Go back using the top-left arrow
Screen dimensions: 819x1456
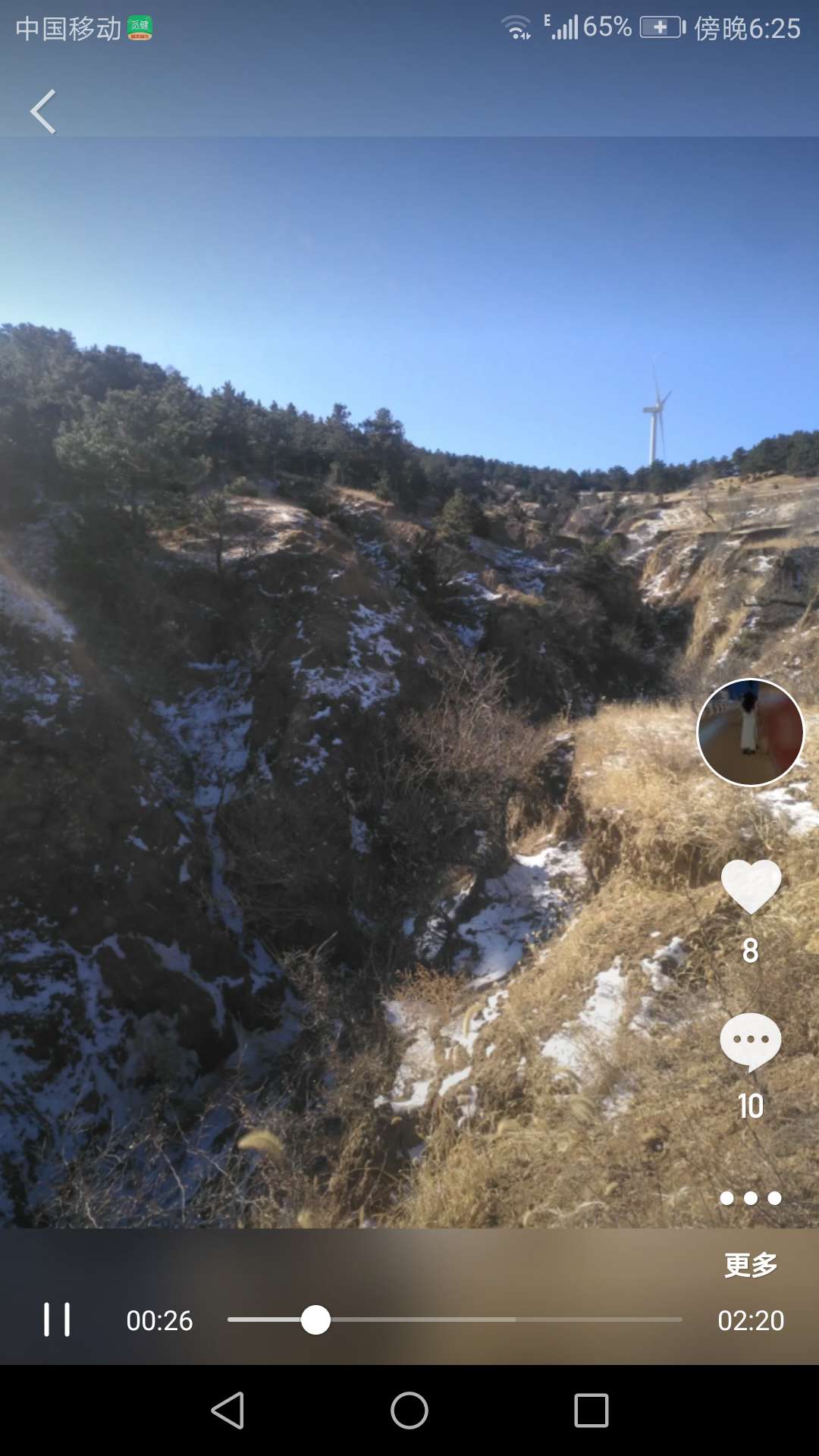pyautogui.click(x=43, y=111)
